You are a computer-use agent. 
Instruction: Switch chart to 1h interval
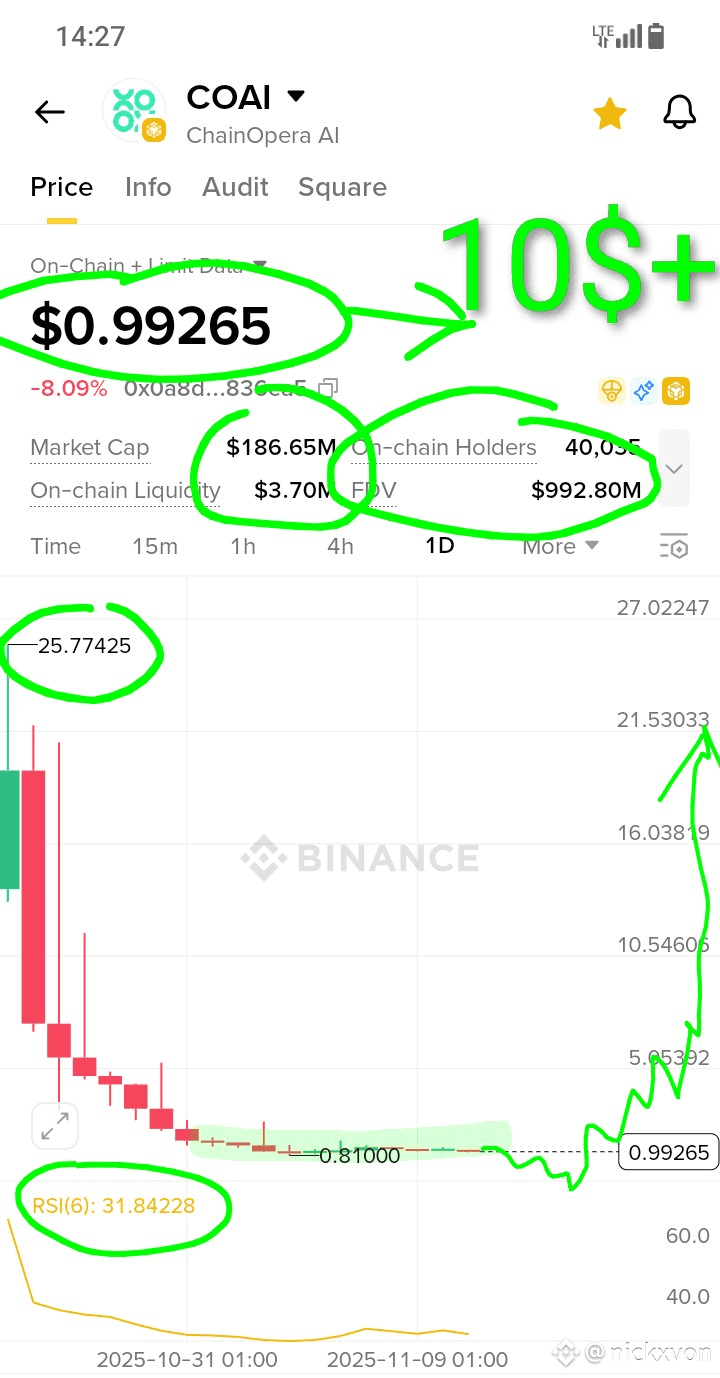[243, 546]
